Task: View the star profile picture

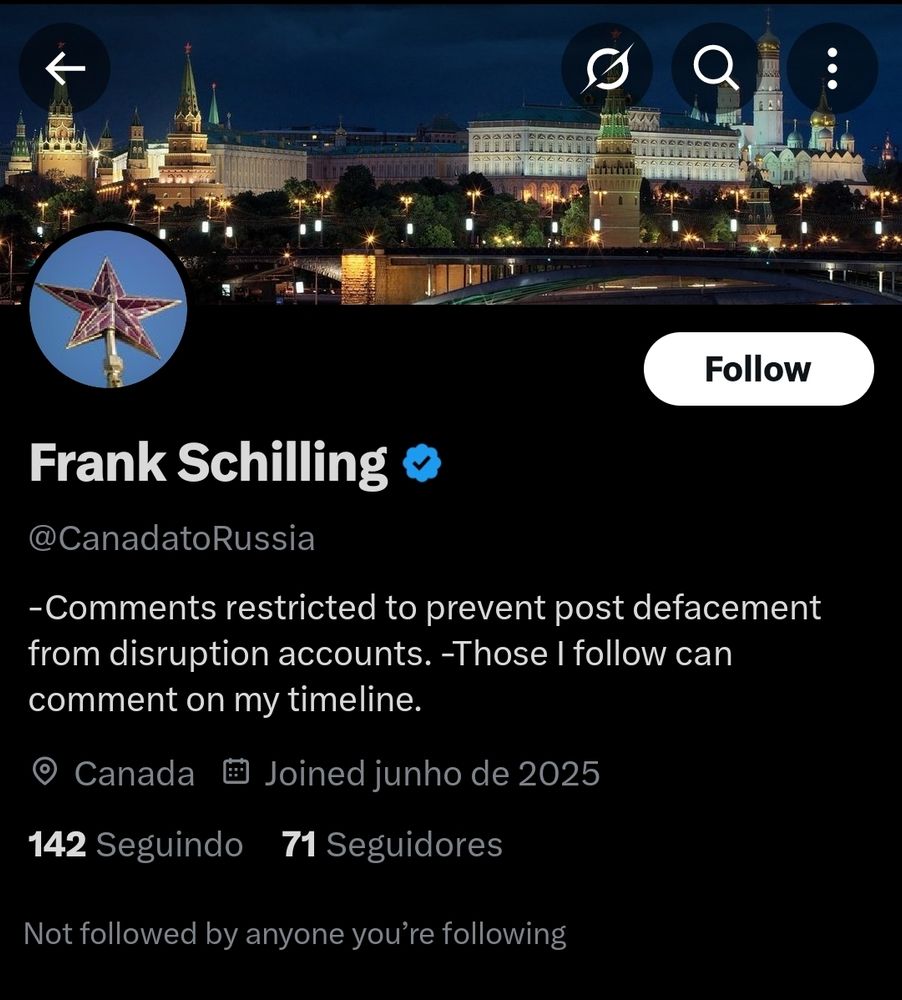Action: pyautogui.click(x=107, y=309)
